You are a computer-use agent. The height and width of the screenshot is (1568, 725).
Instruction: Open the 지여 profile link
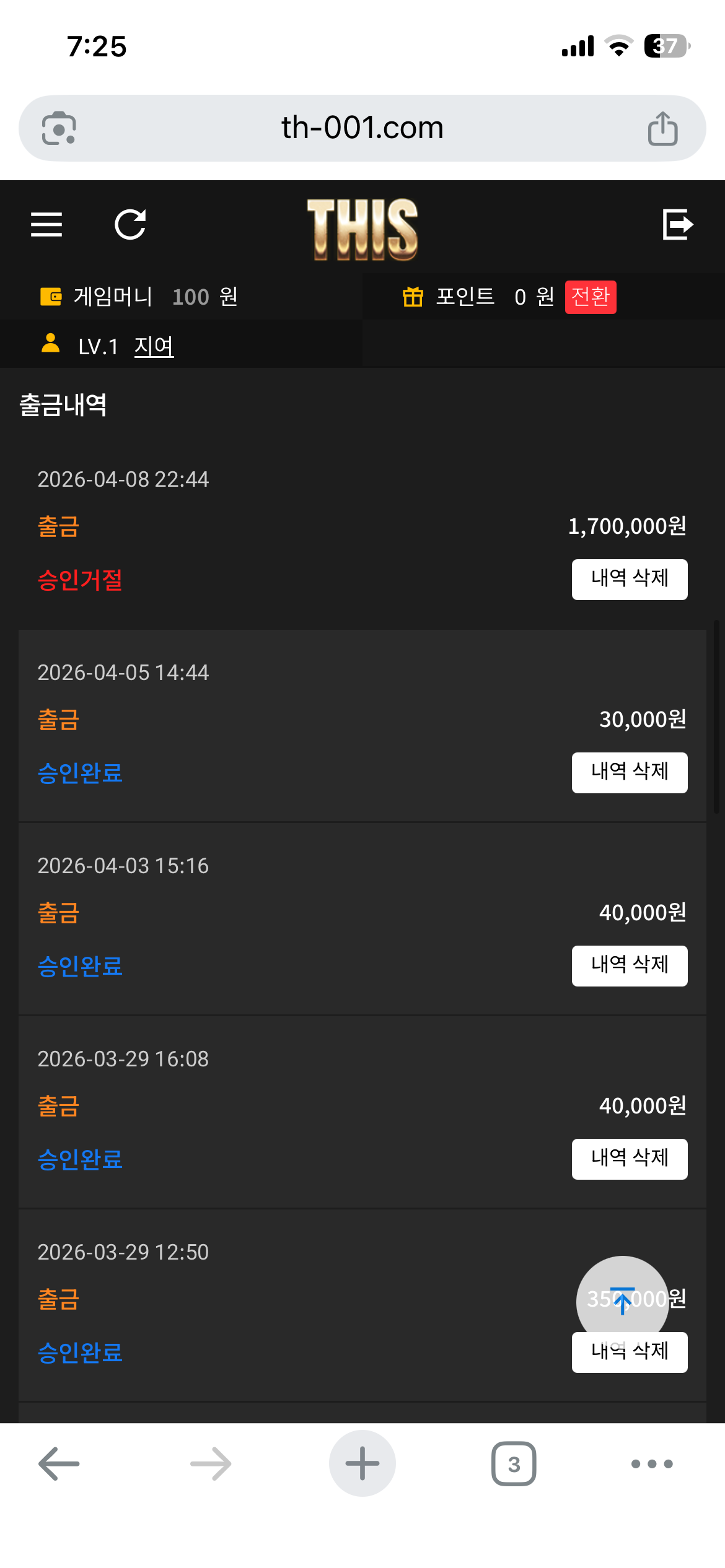coord(154,347)
